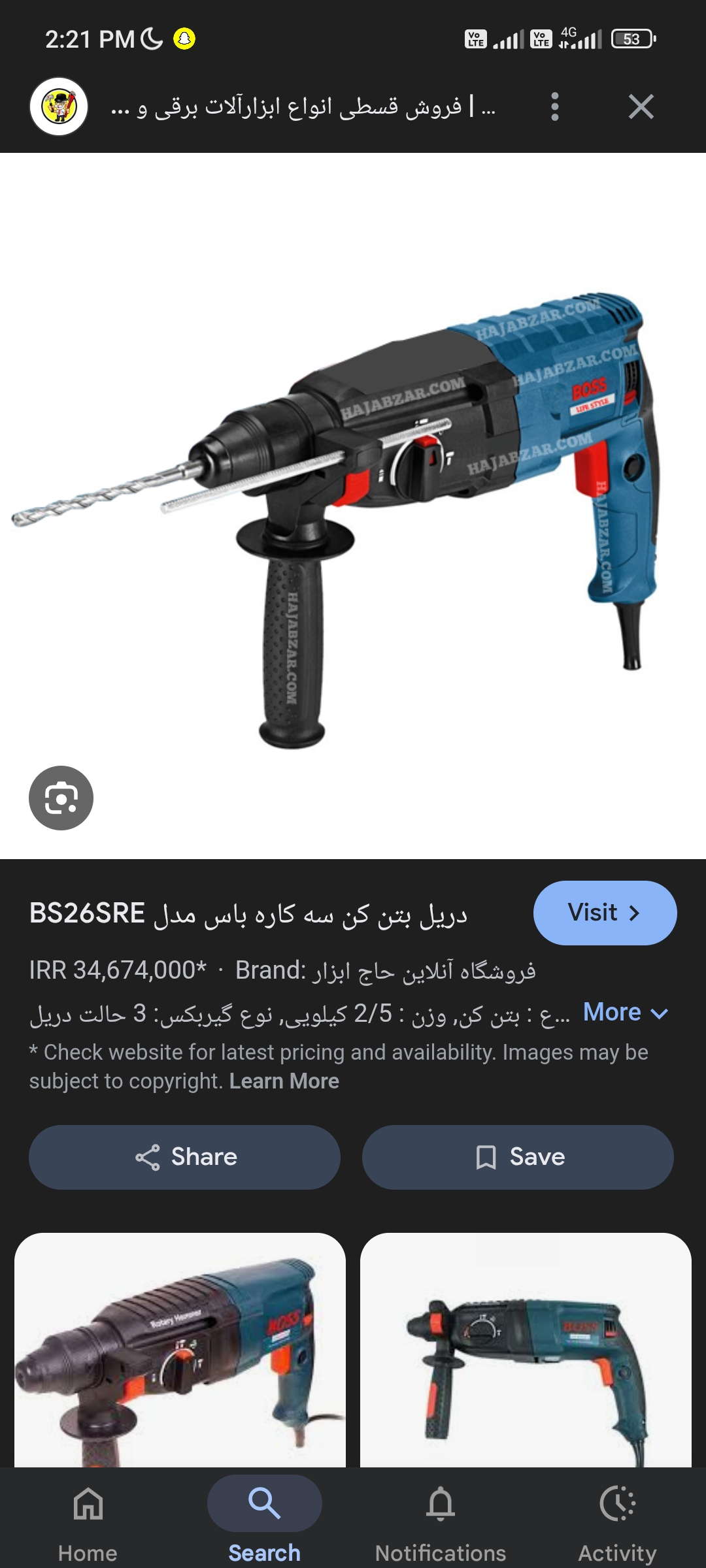Open the three-dot overflow menu
The height and width of the screenshot is (1568, 706).
click(554, 106)
